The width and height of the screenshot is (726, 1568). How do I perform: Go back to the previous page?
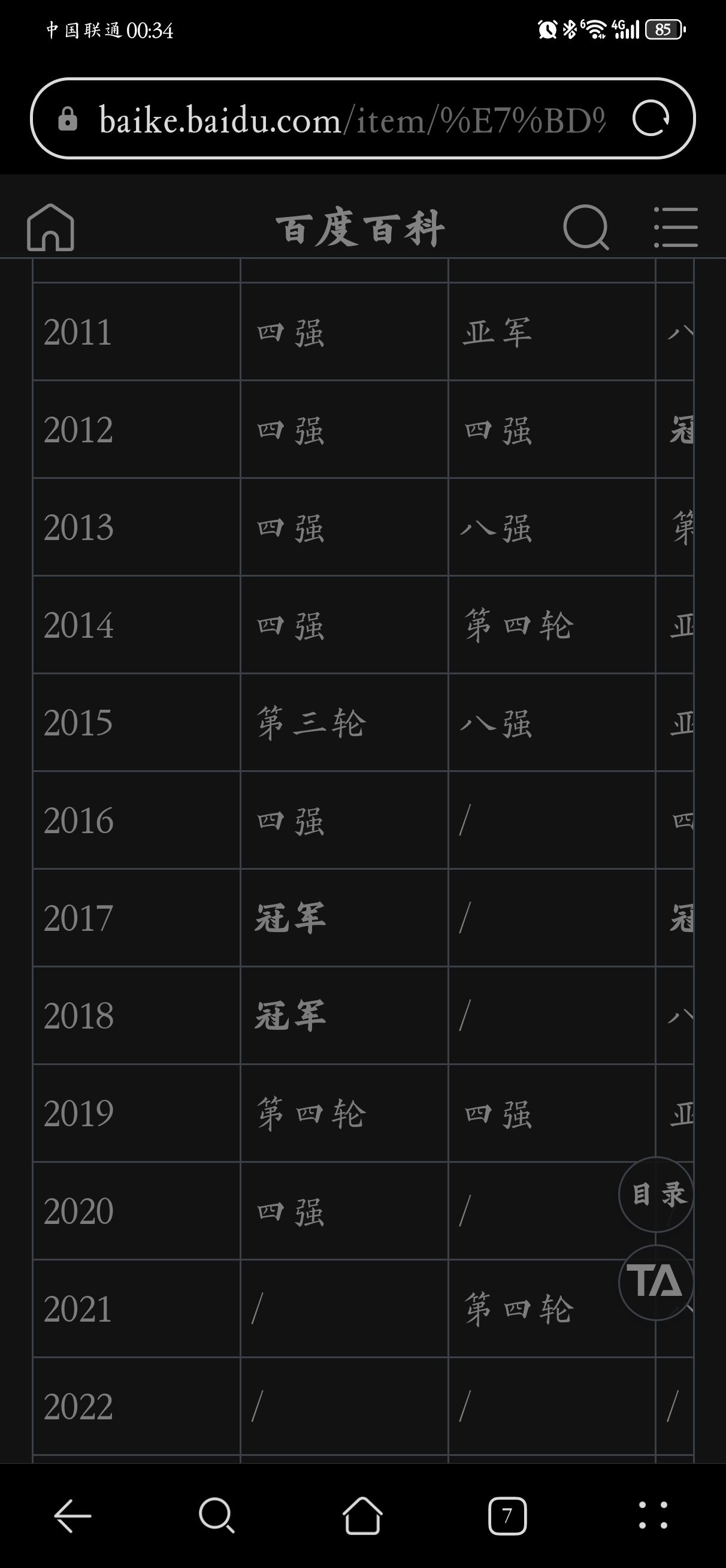click(x=73, y=1516)
